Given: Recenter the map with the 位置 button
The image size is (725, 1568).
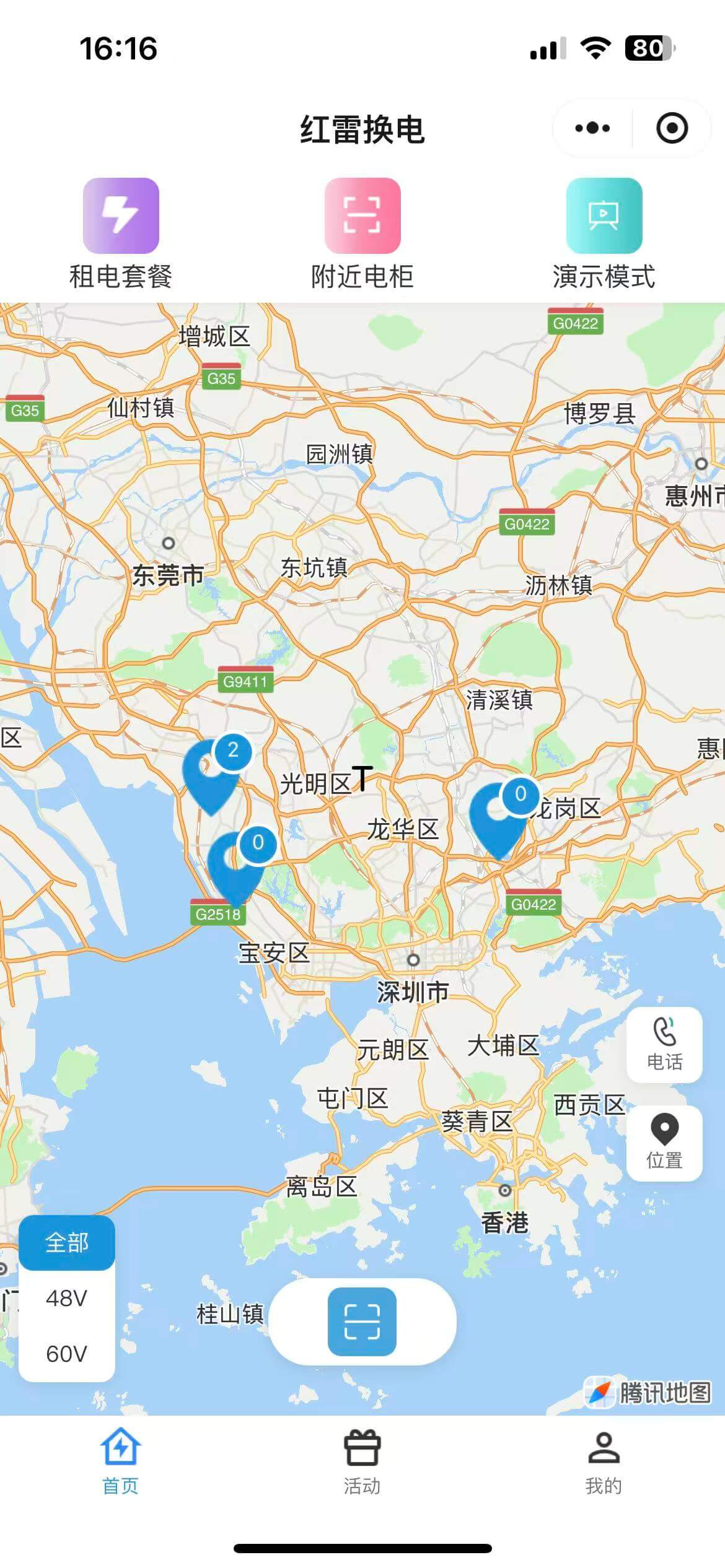Looking at the screenshot, I should tap(664, 1143).
